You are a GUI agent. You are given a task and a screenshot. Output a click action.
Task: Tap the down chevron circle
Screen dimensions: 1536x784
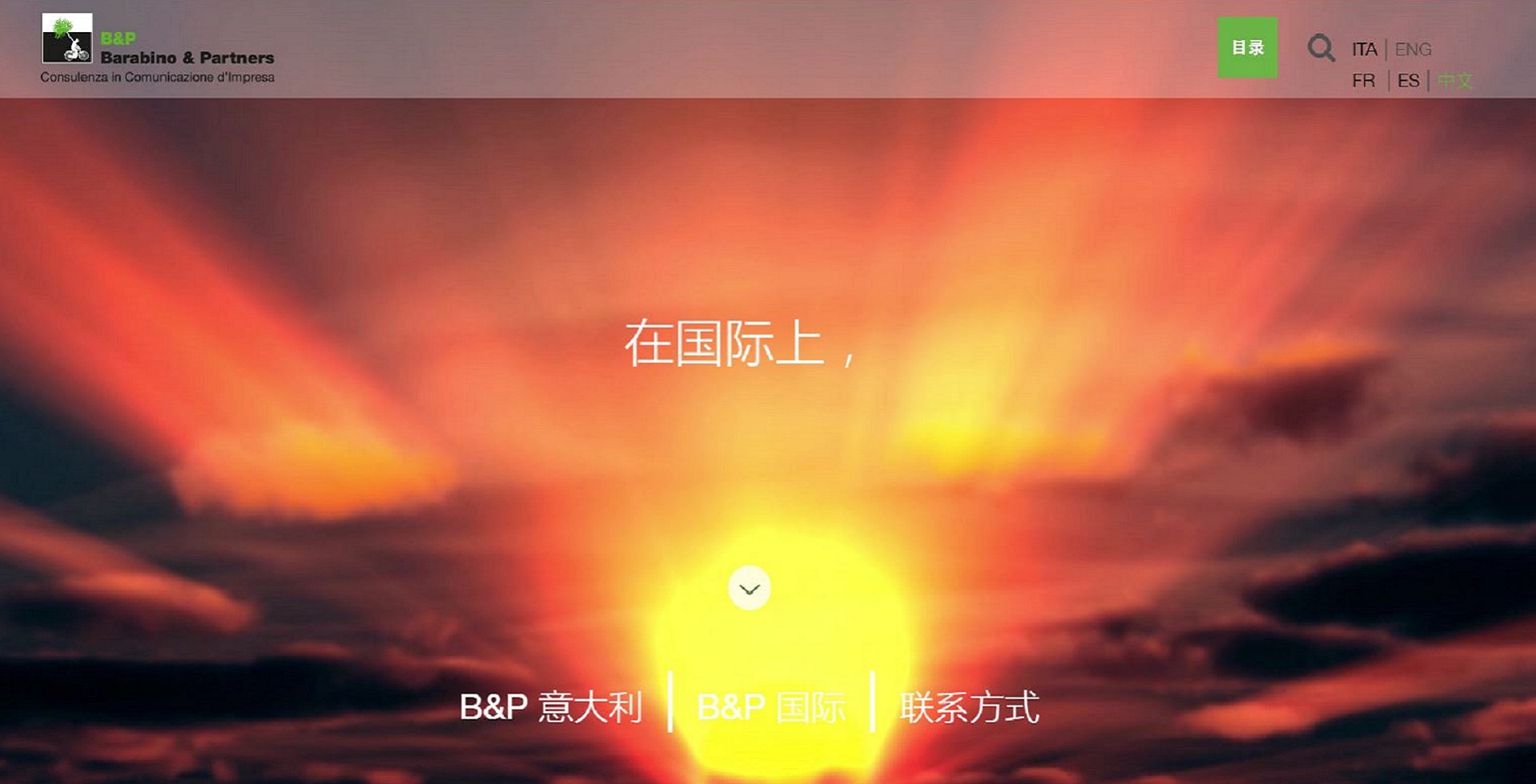(750, 589)
